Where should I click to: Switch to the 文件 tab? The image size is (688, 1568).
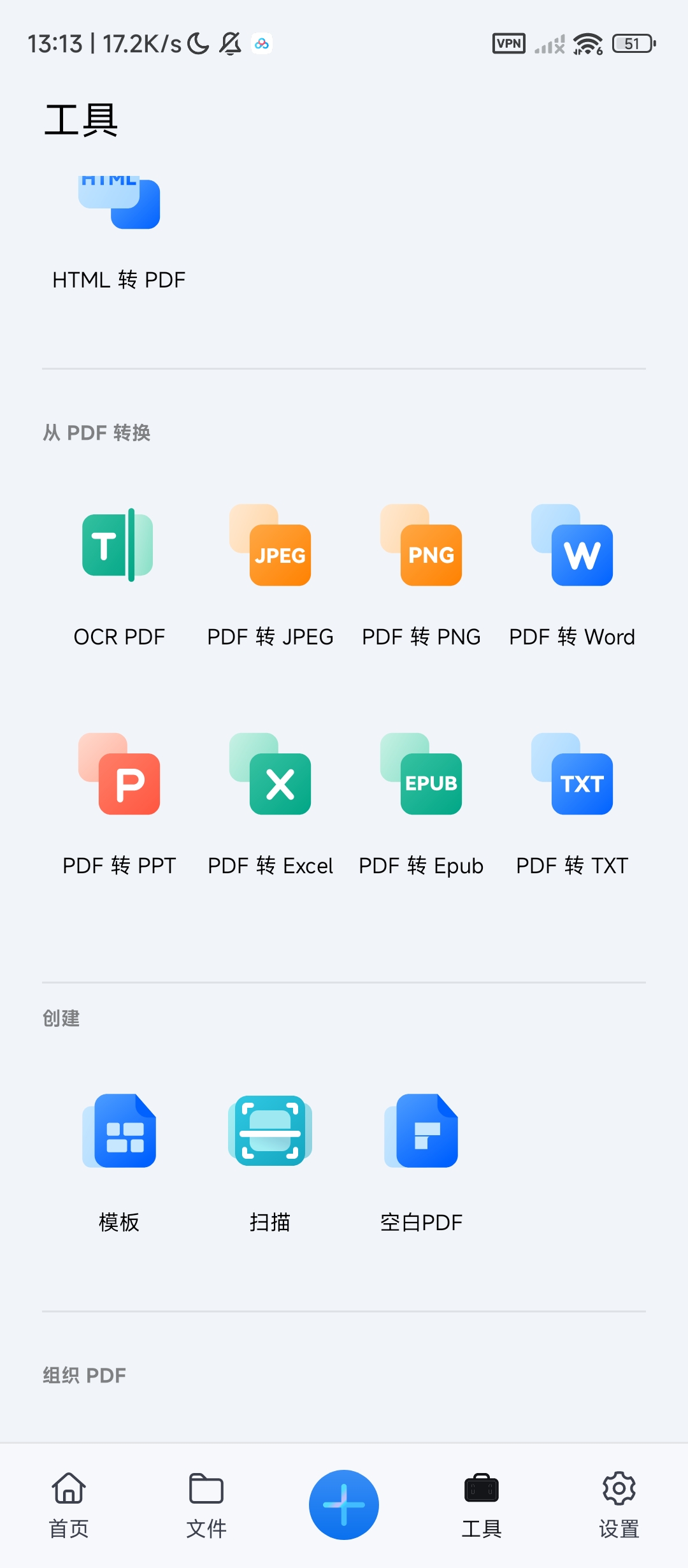206,1506
